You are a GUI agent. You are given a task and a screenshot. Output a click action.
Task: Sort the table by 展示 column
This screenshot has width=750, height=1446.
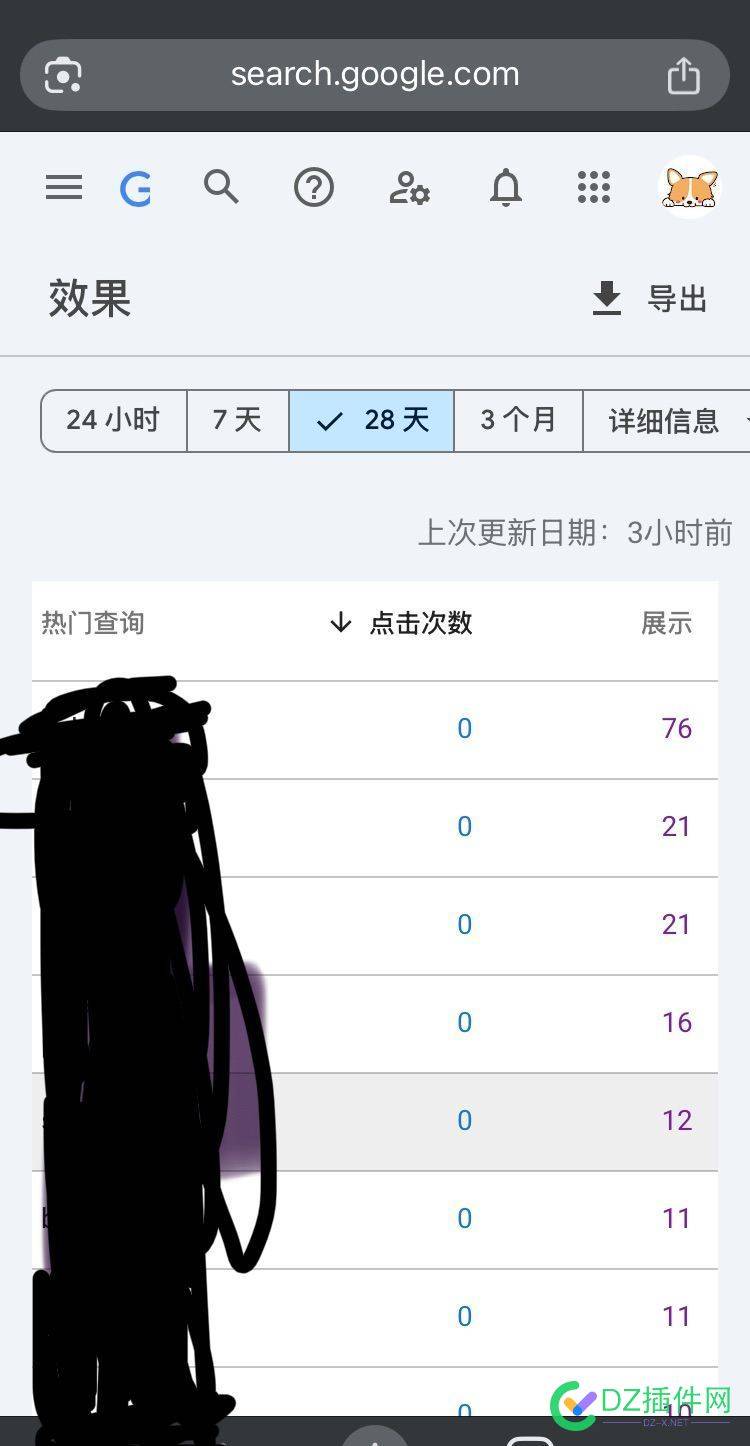(666, 623)
